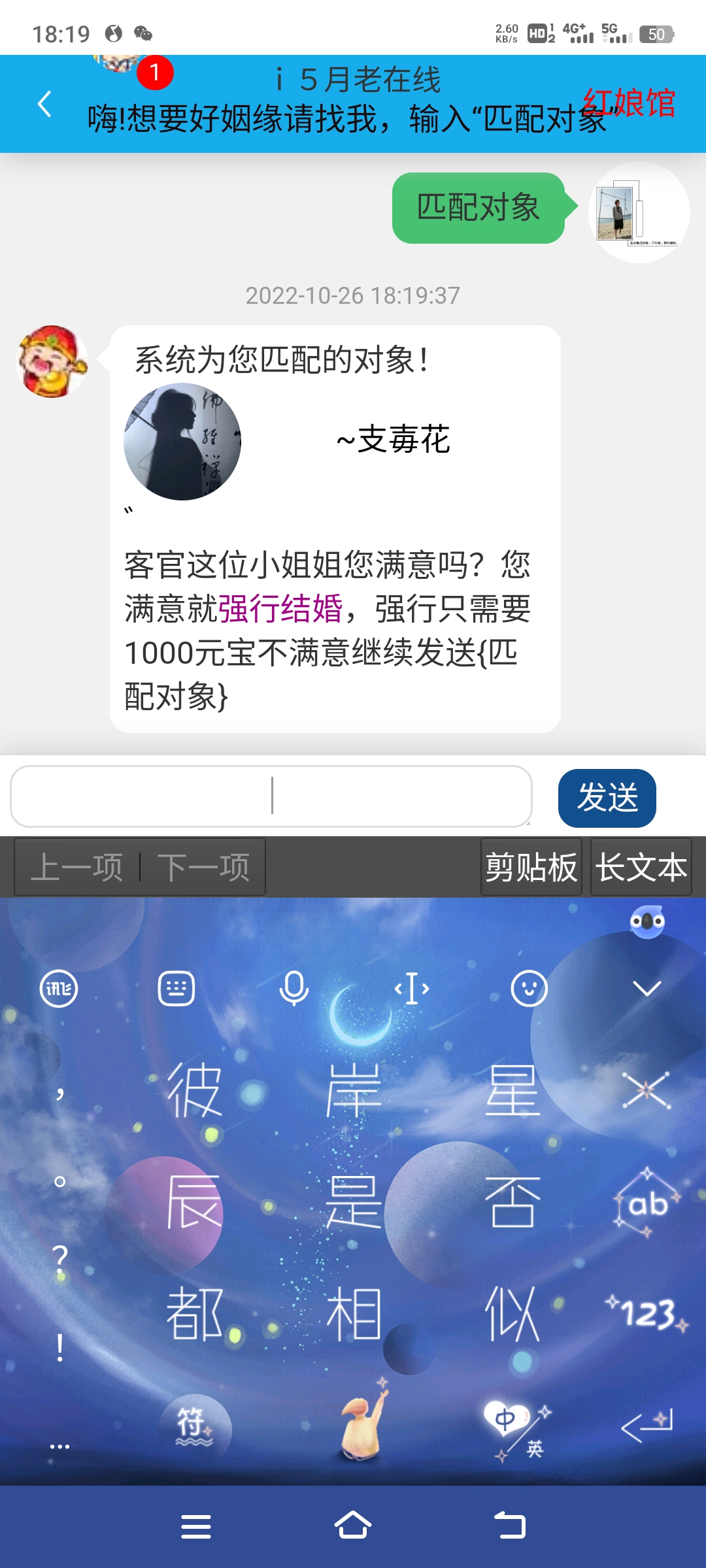Tap the back arrow to exit the chat
The image size is (706, 1568).
(x=43, y=105)
